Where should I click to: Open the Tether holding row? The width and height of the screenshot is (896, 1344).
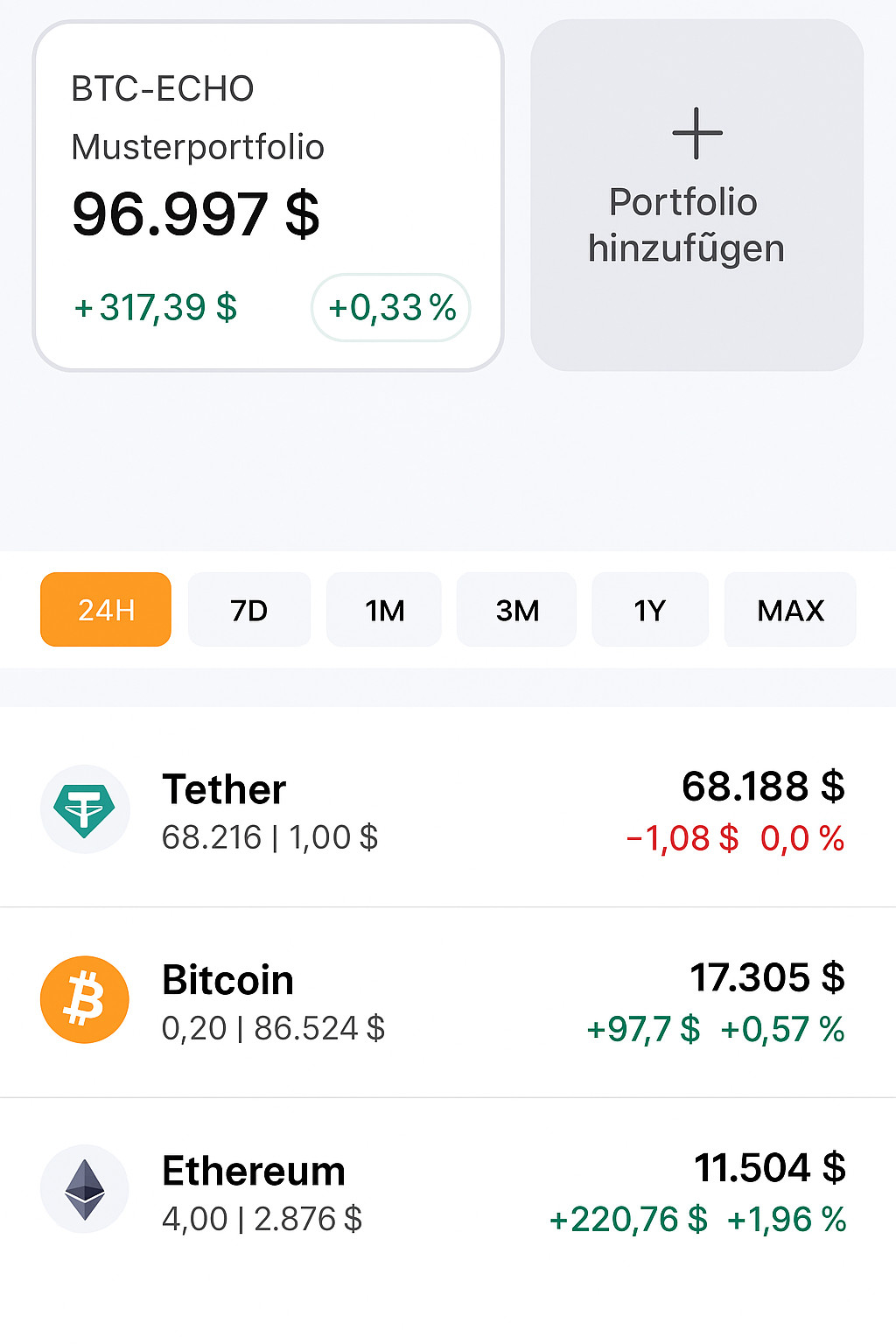(x=448, y=810)
